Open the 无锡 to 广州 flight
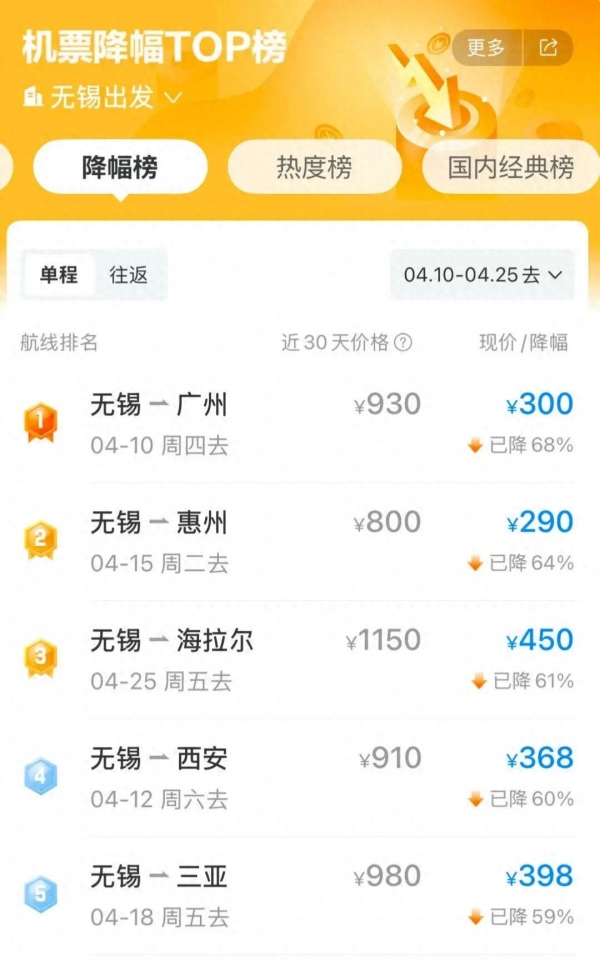 coord(300,424)
